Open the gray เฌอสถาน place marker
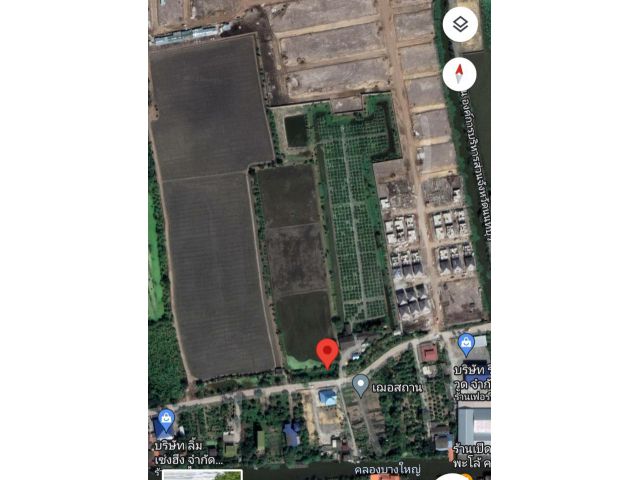The height and width of the screenshot is (480, 640). (x=360, y=384)
